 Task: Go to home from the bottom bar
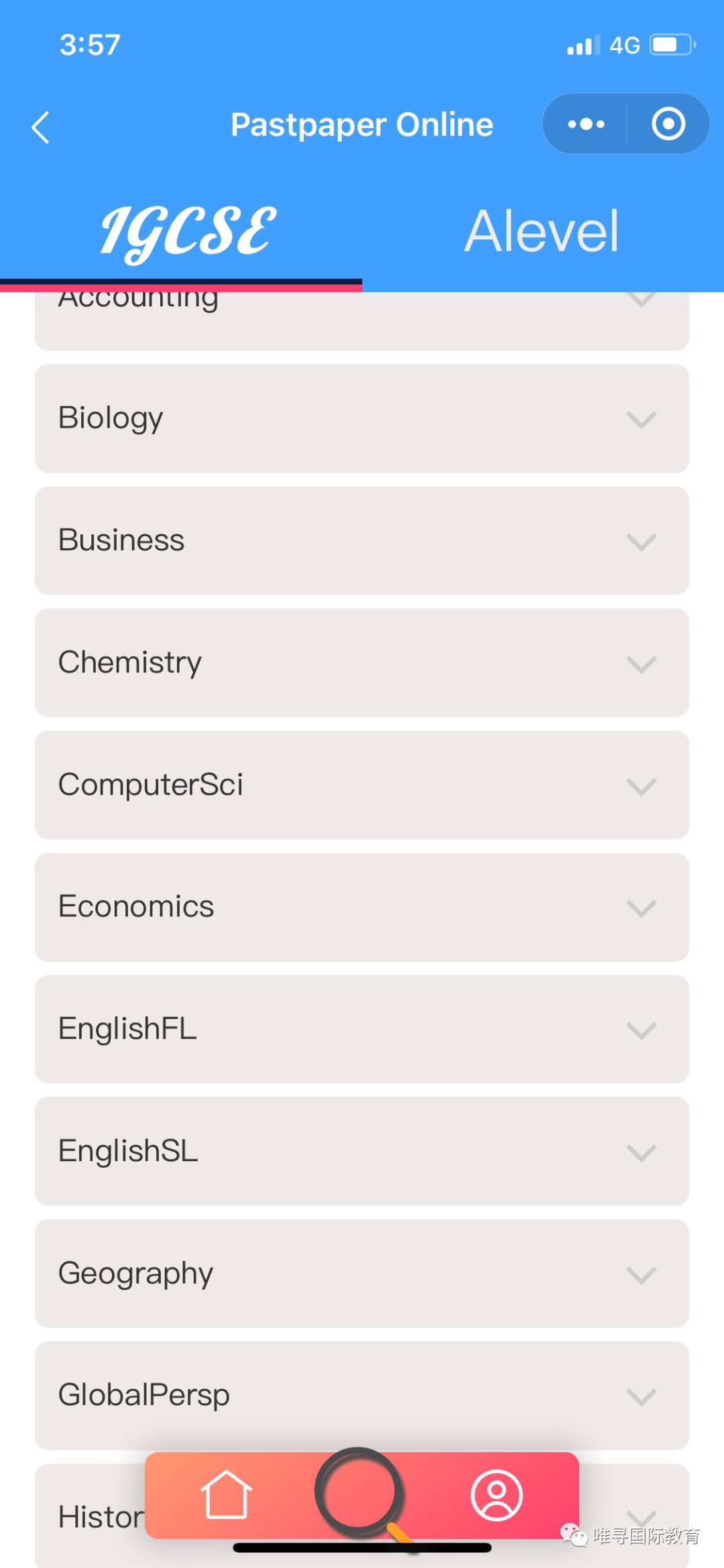[x=227, y=1494]
